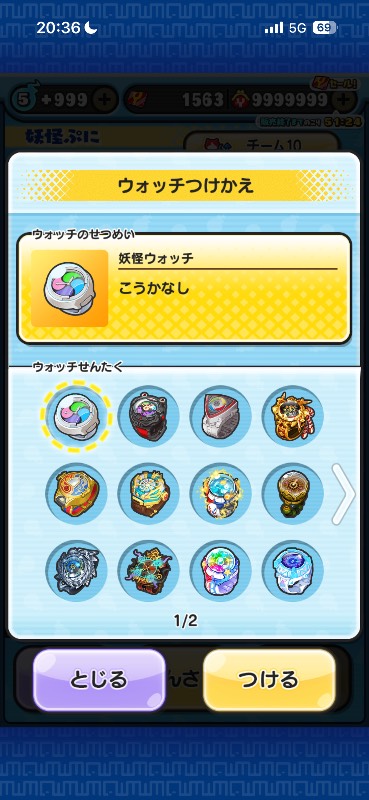This screenshot has width=369, height=800.
Task: Select the ornate golden watch
Action: pos(293,416)
